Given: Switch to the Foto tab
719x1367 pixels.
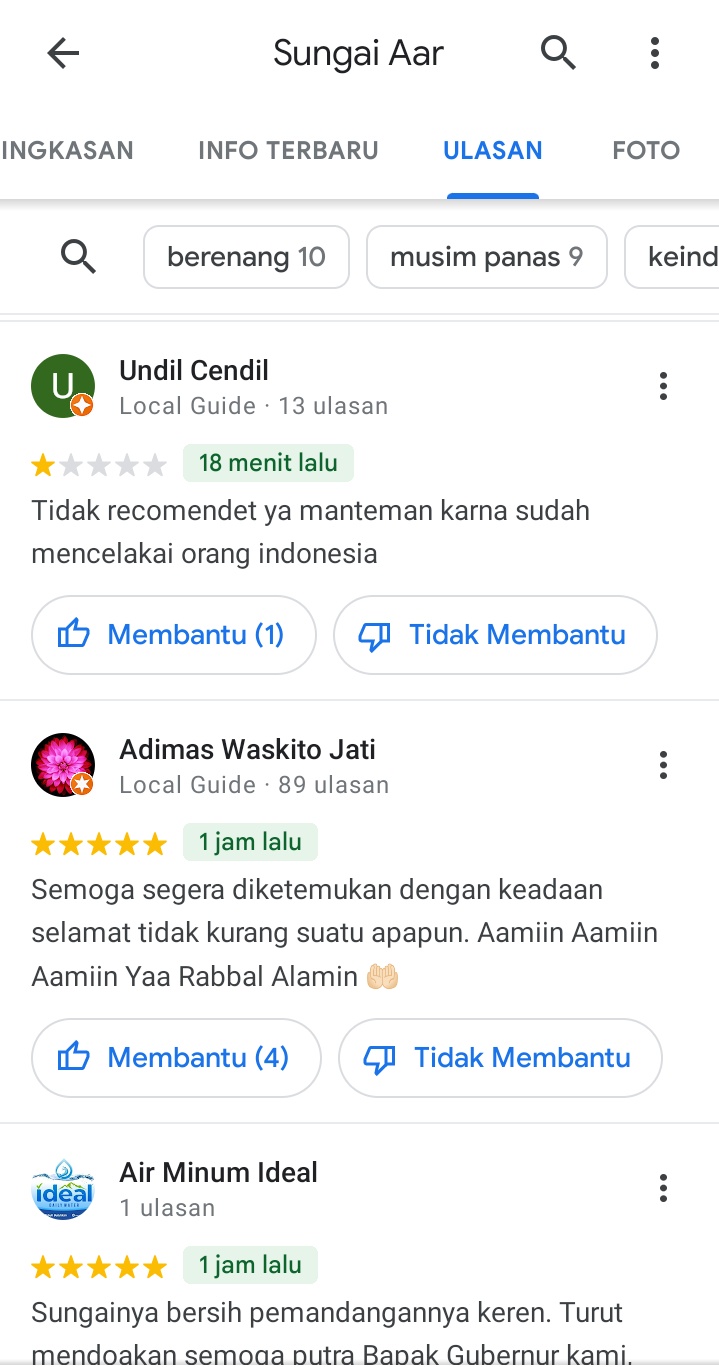Looking at the screenshot, I should click(x=646, y=151).
